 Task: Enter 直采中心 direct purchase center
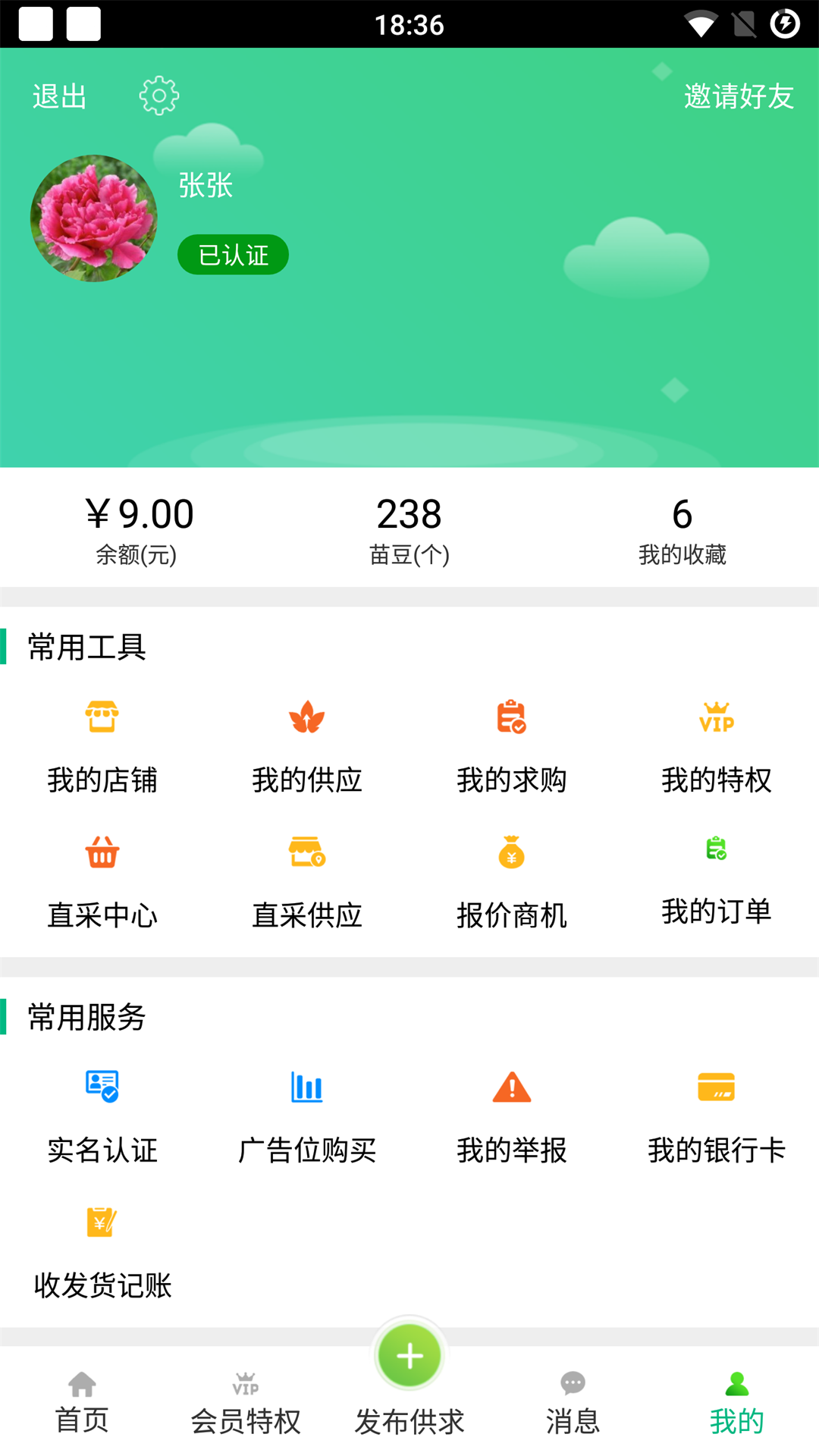coord(102,883)
